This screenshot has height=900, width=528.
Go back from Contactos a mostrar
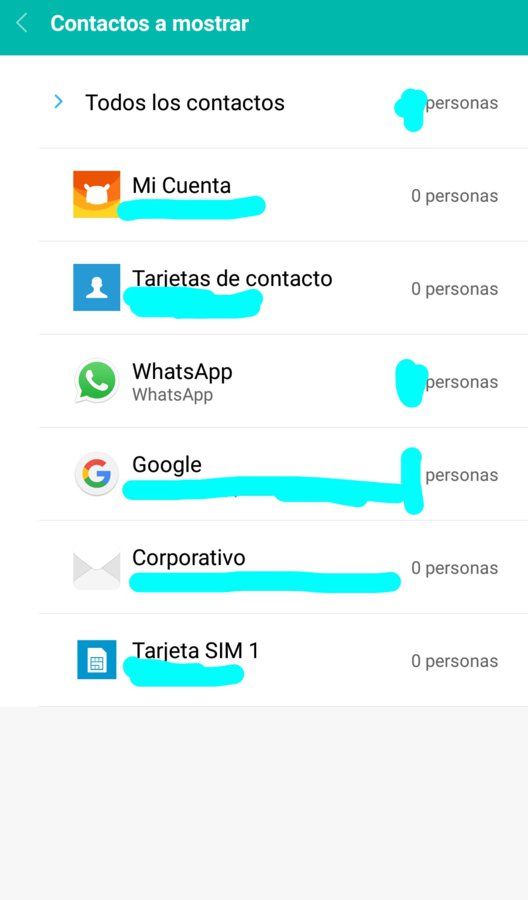[22, 24]
